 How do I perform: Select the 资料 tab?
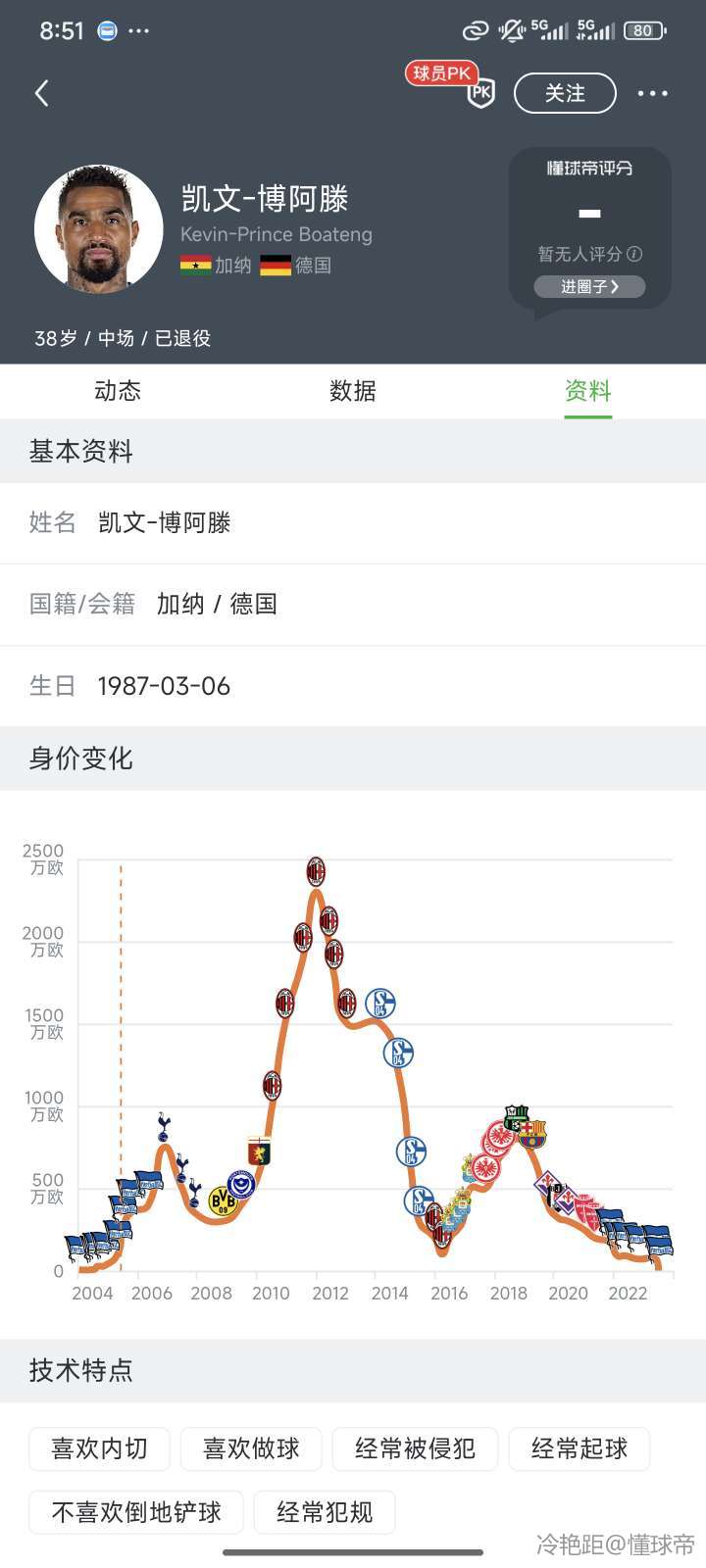click(x=587, y=391)
